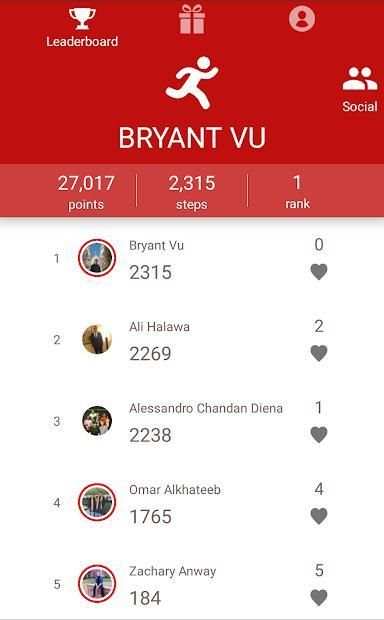Image resolution: width=384 pixels, height=620 pixels.
Task: Like Alessandro Chandan Diena's entry
Action: click(319, 435)
